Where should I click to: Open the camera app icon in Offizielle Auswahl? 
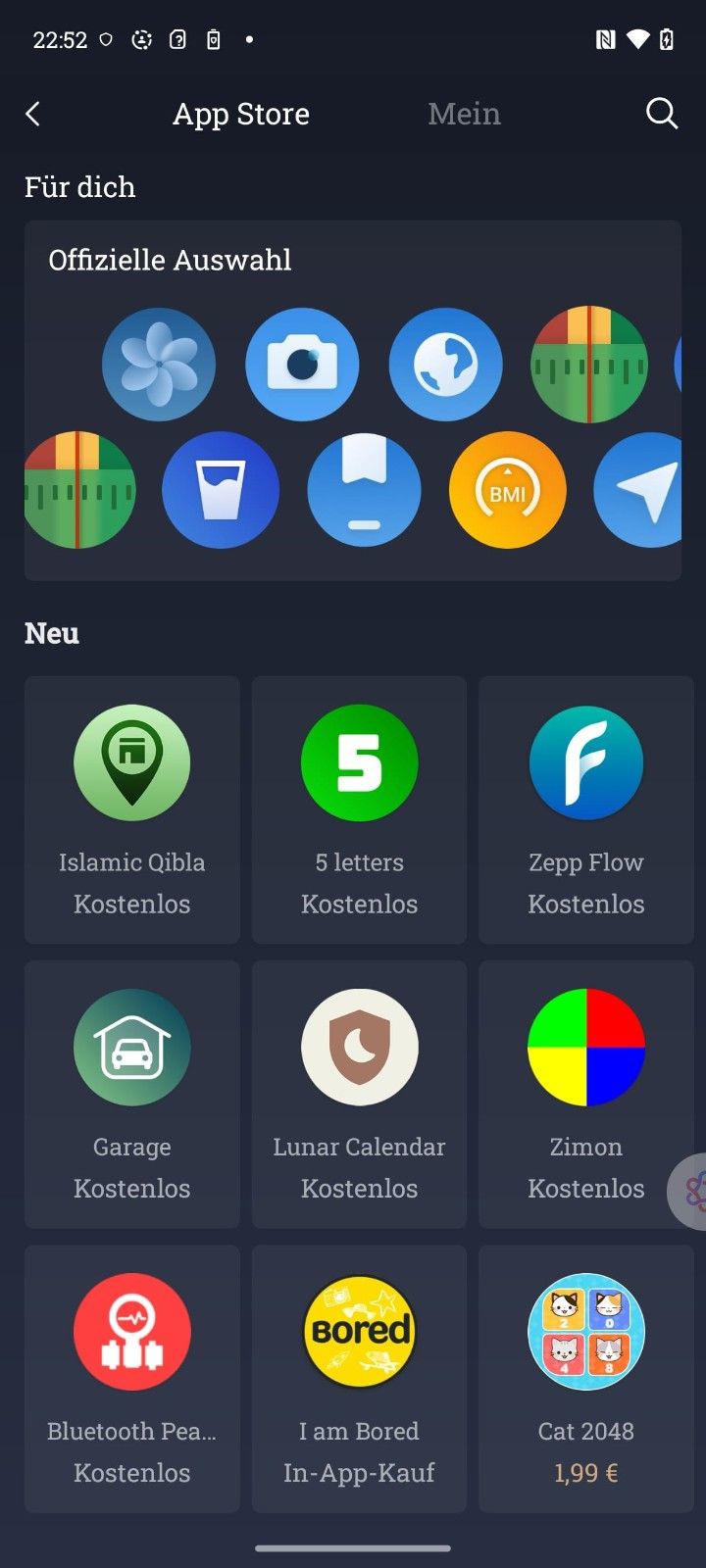302,365
